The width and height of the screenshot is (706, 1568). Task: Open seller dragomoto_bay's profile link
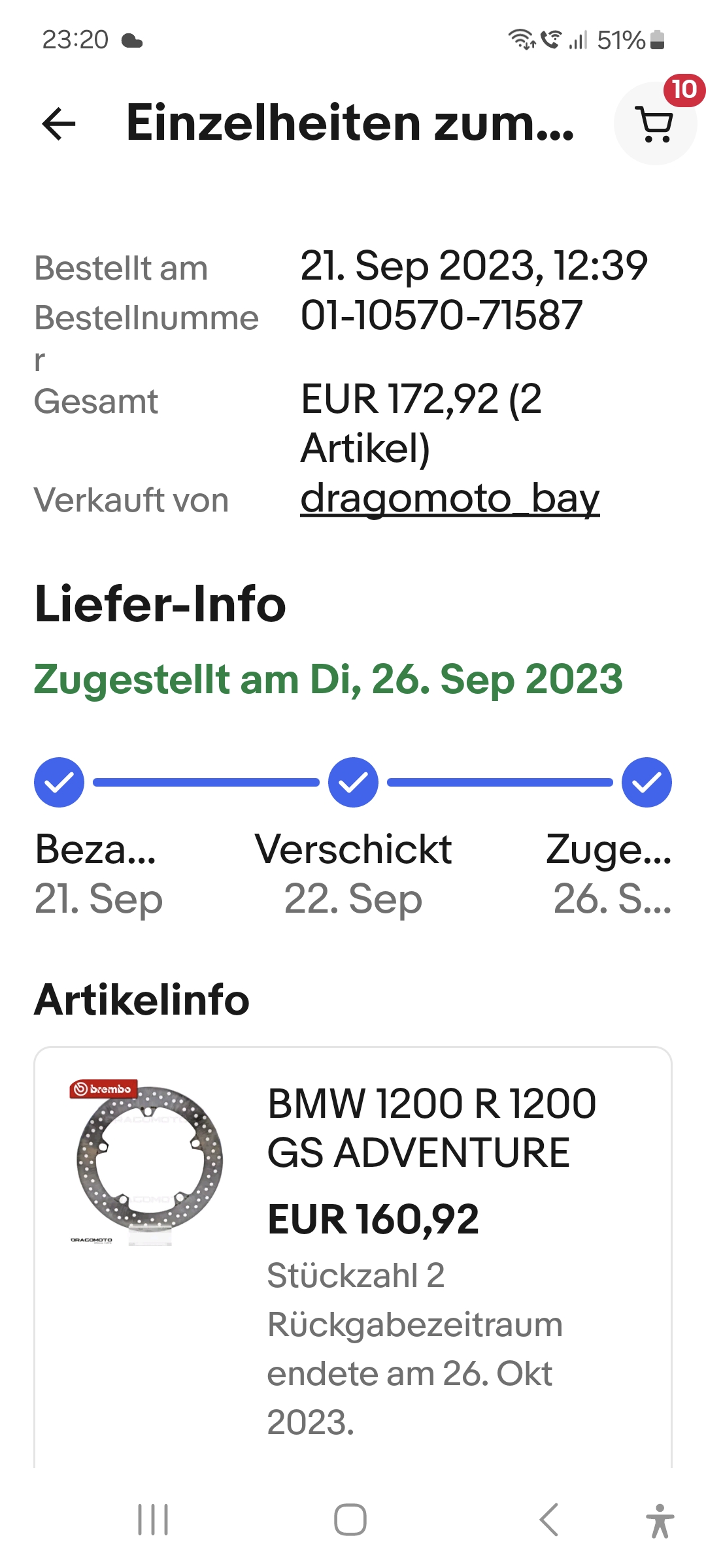click(450, 499)
